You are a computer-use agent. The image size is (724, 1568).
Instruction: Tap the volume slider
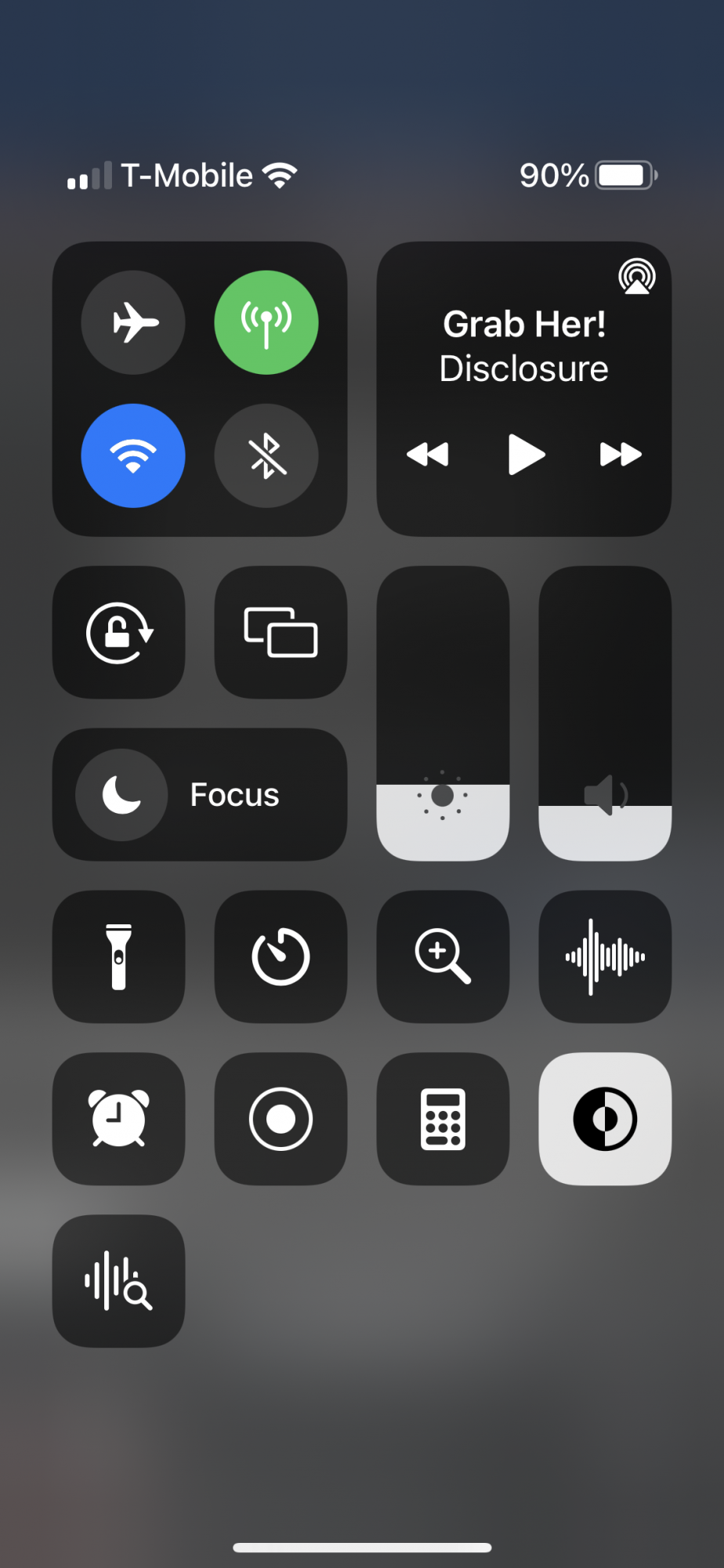[605, 713]
